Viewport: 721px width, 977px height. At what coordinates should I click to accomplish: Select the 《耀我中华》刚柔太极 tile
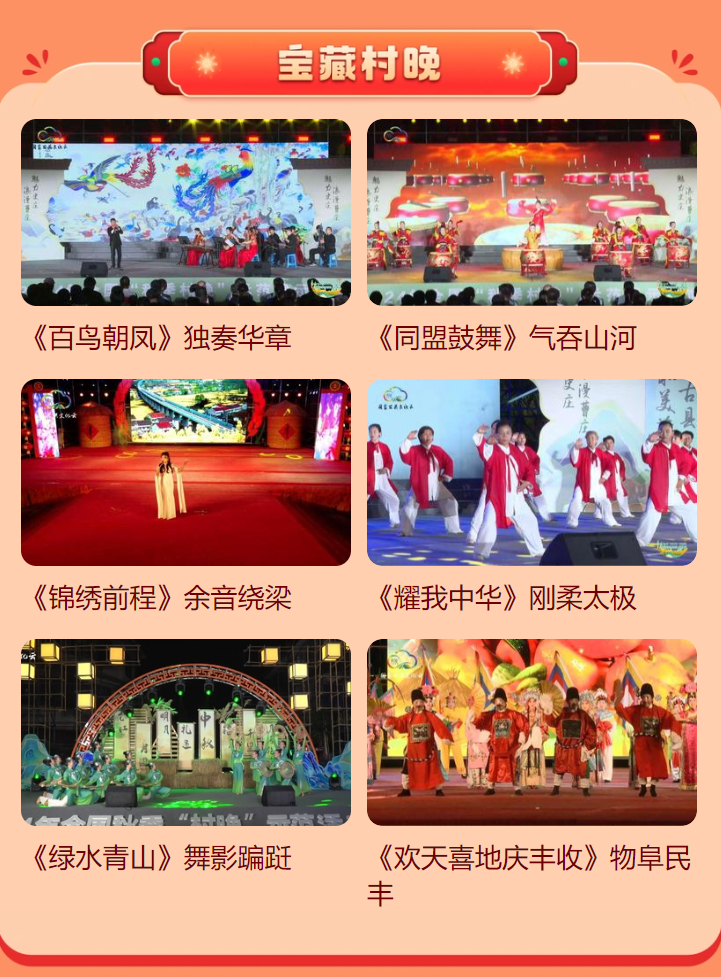pyautogui.click(x=531, y=472)
